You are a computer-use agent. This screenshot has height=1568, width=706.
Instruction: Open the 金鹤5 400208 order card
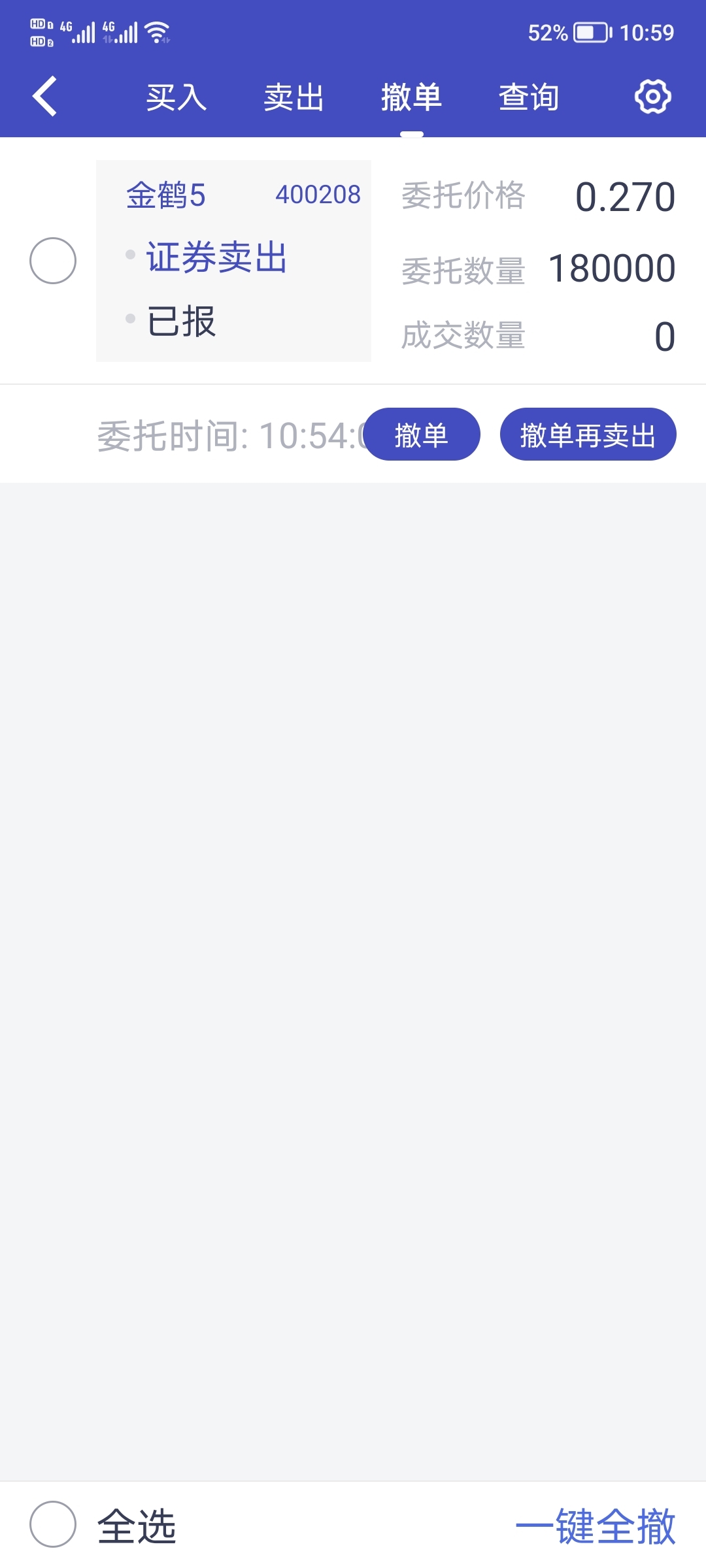(x=233, y=261)
